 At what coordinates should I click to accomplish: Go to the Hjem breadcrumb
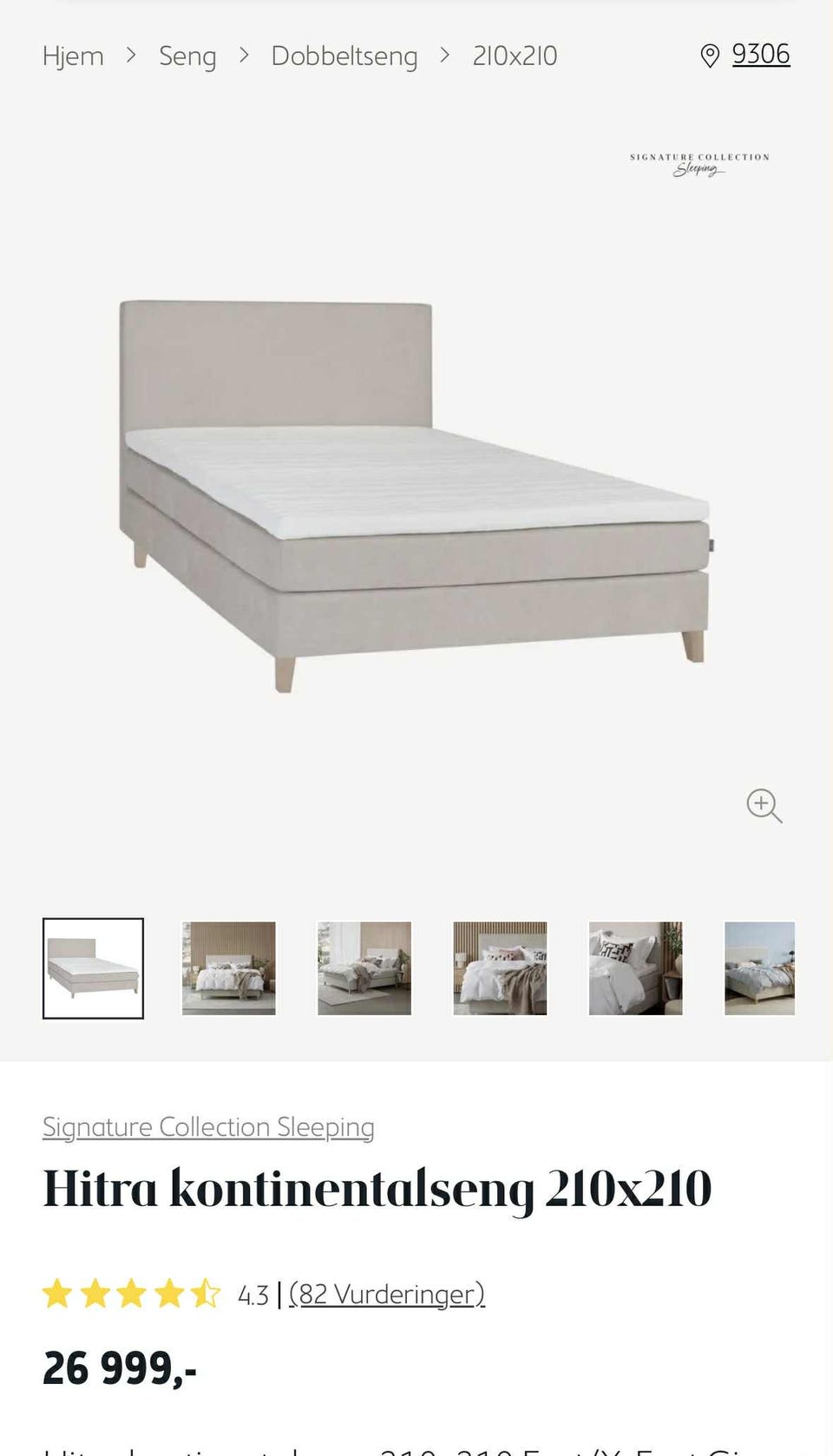click(x=73, y=56)
